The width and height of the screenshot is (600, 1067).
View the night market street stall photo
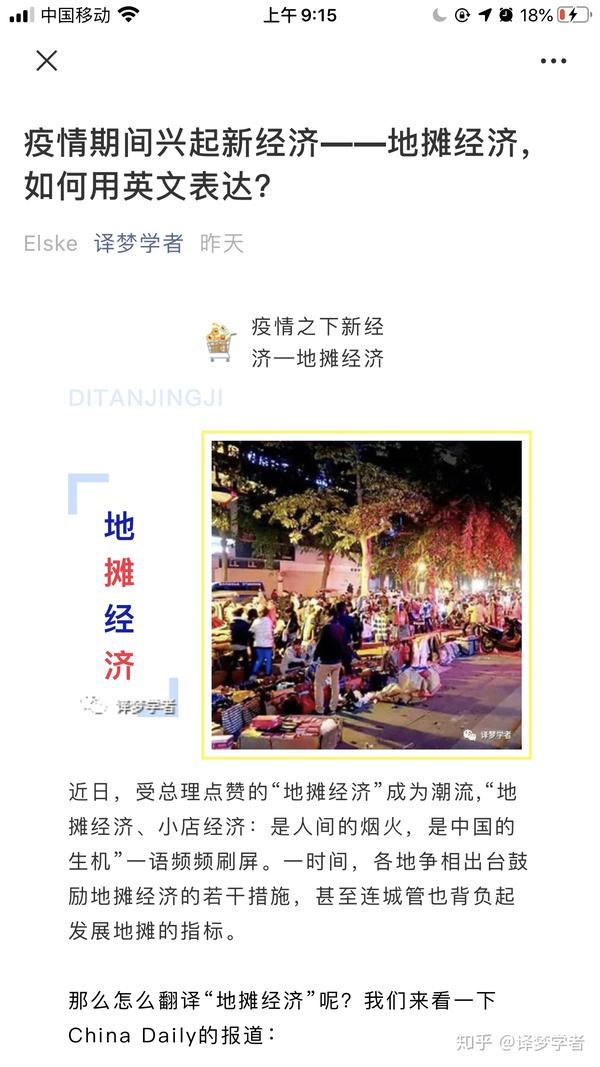pyautogui.click(x=367, y=595)
